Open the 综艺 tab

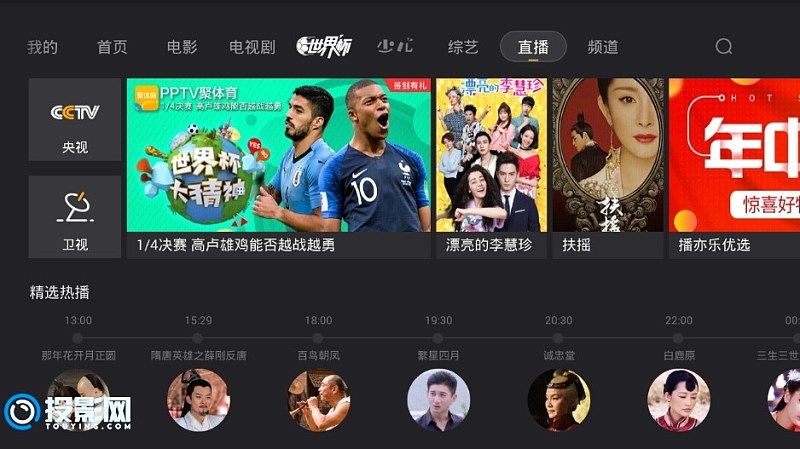pyautogui.click(x=463, y=47)
